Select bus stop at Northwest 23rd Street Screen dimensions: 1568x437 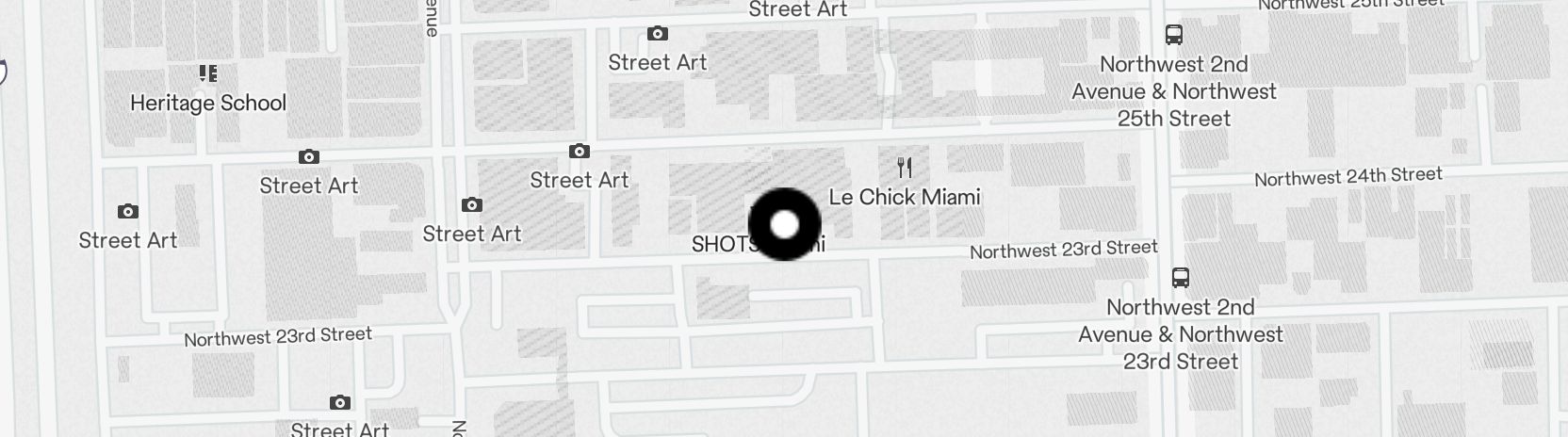1180,278
